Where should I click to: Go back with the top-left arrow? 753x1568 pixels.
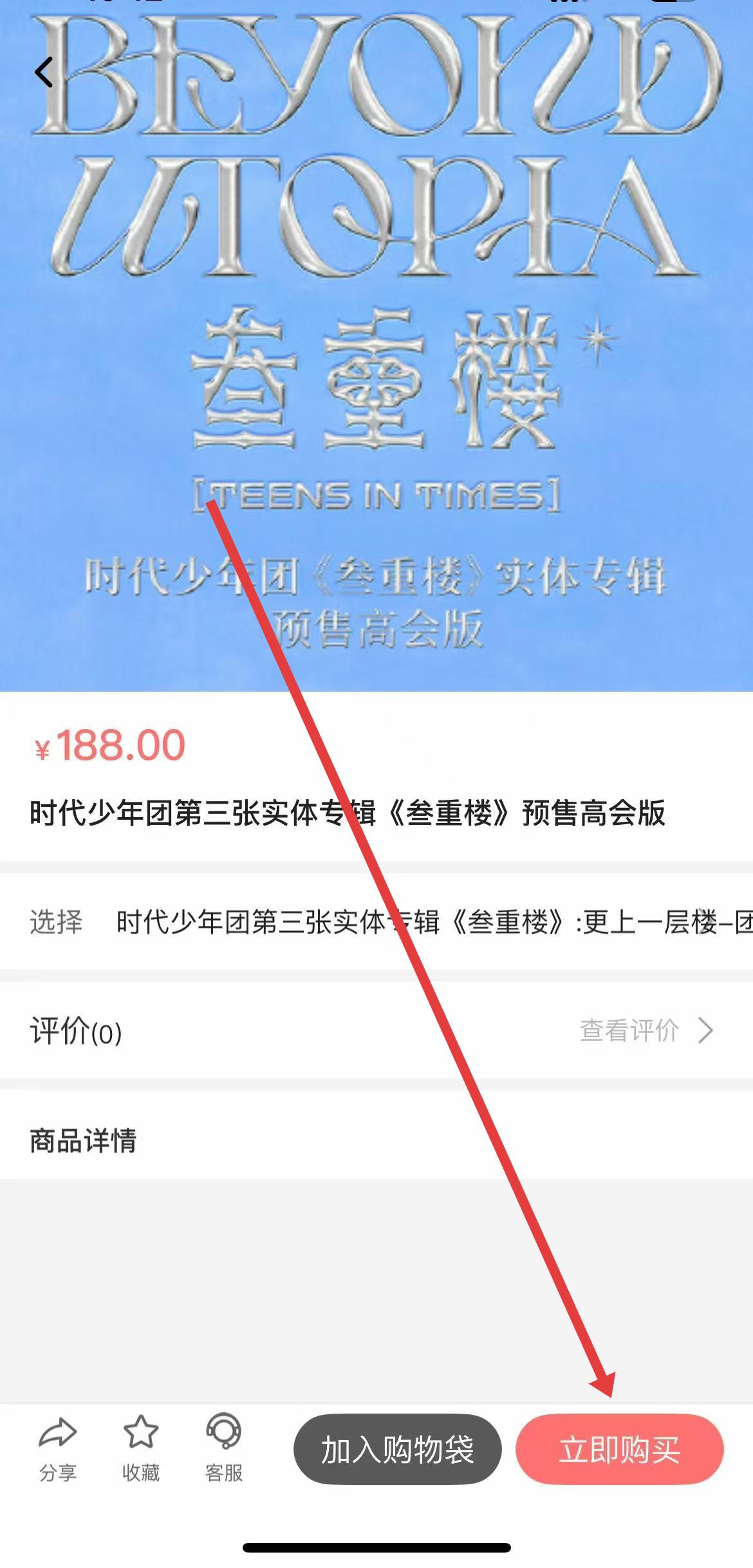(44, 72)
